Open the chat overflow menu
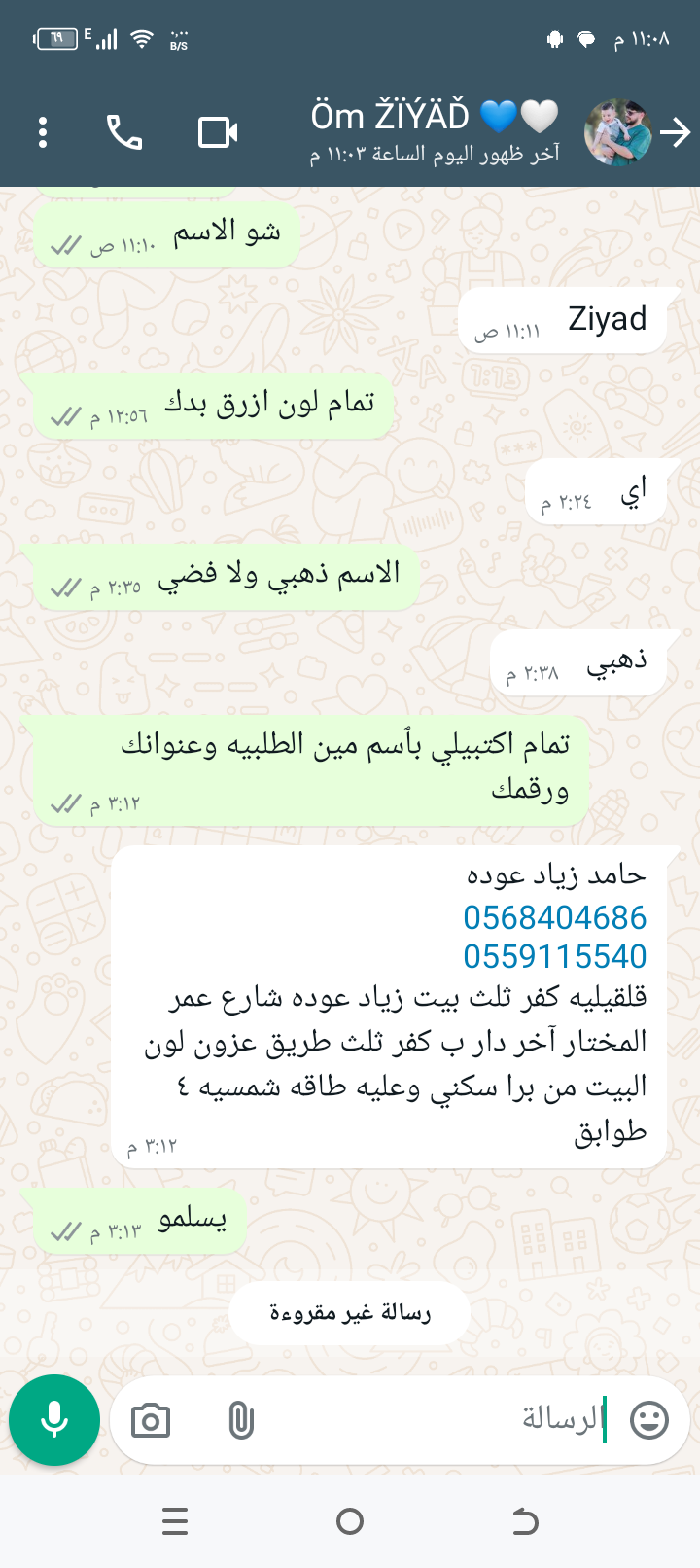The width and height of the screenshot is (700, 1568). tap(43, 132)
